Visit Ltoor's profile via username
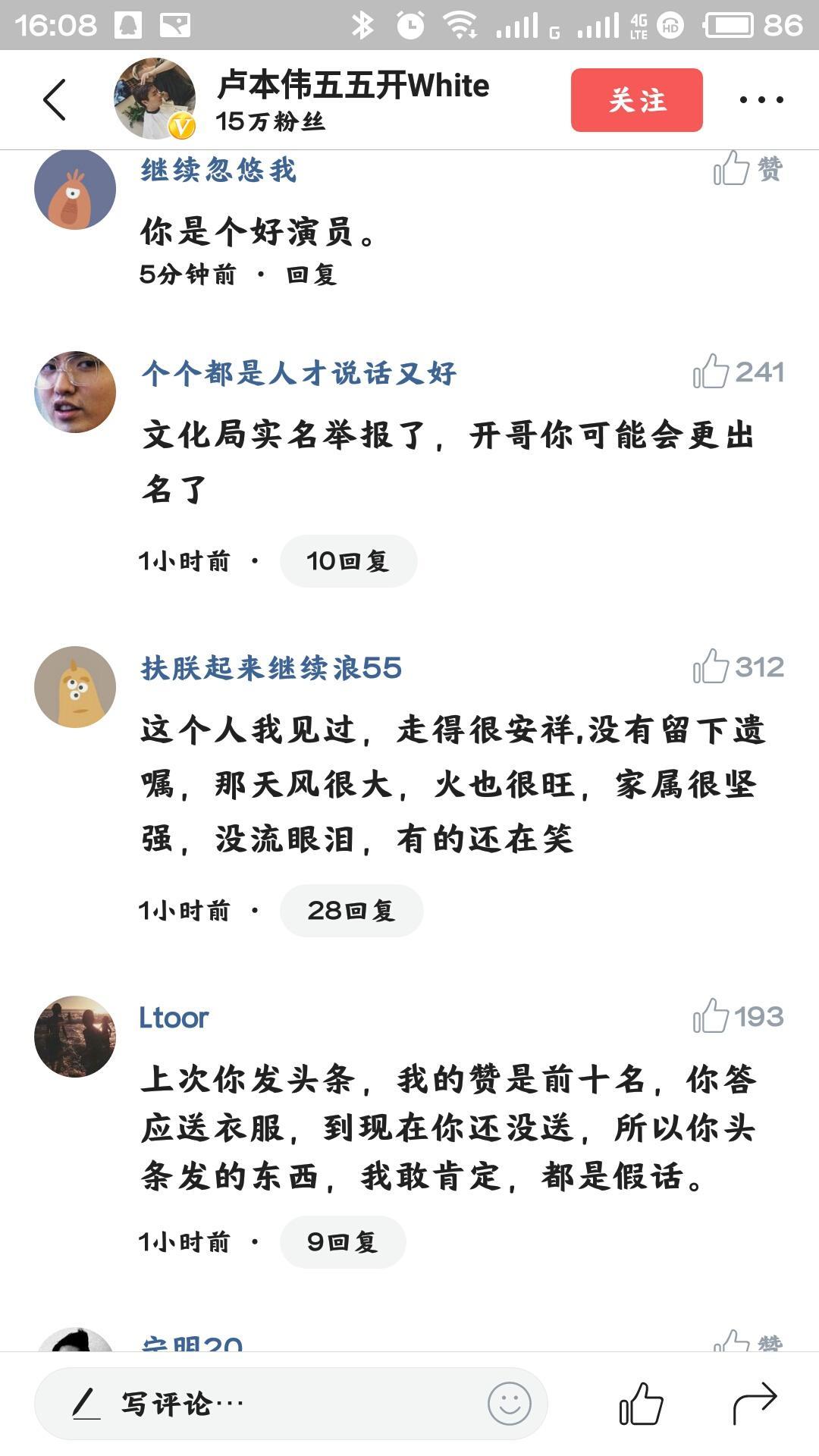819x1456 pixels. (174, 1018)
